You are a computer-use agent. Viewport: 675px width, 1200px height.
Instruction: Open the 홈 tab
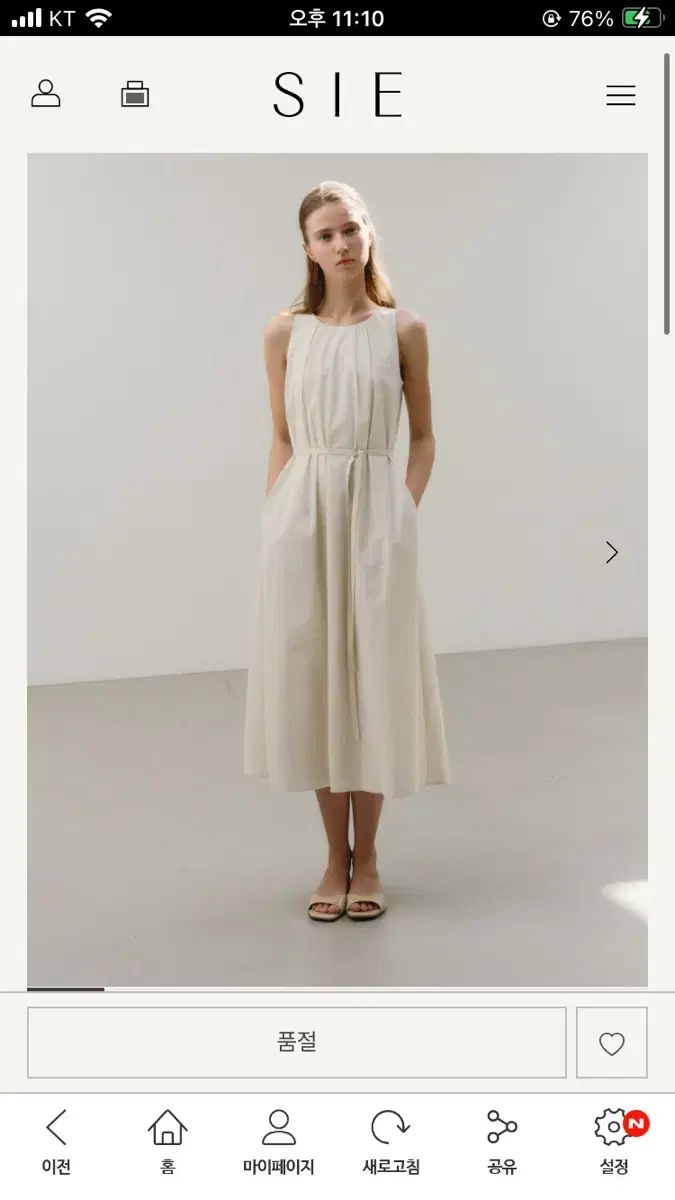167,1140
